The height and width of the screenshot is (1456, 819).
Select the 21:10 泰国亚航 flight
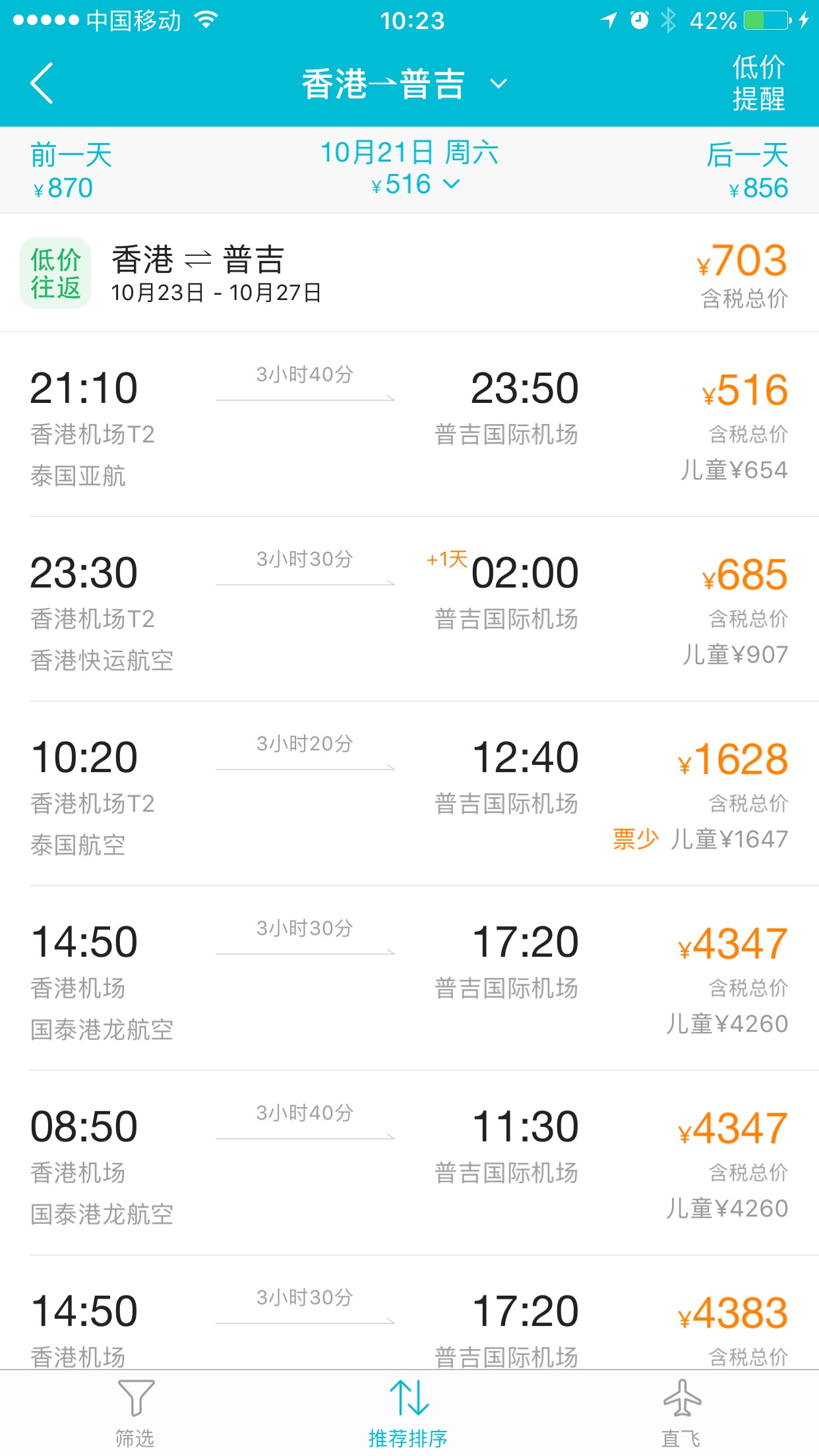pos(409,425)
